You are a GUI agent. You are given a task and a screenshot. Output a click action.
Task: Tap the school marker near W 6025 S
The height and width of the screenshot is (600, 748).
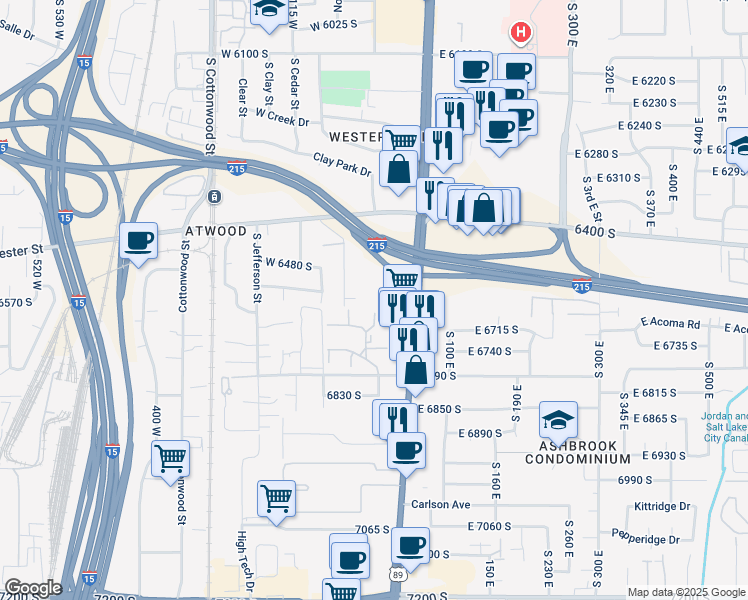point(268,10)
